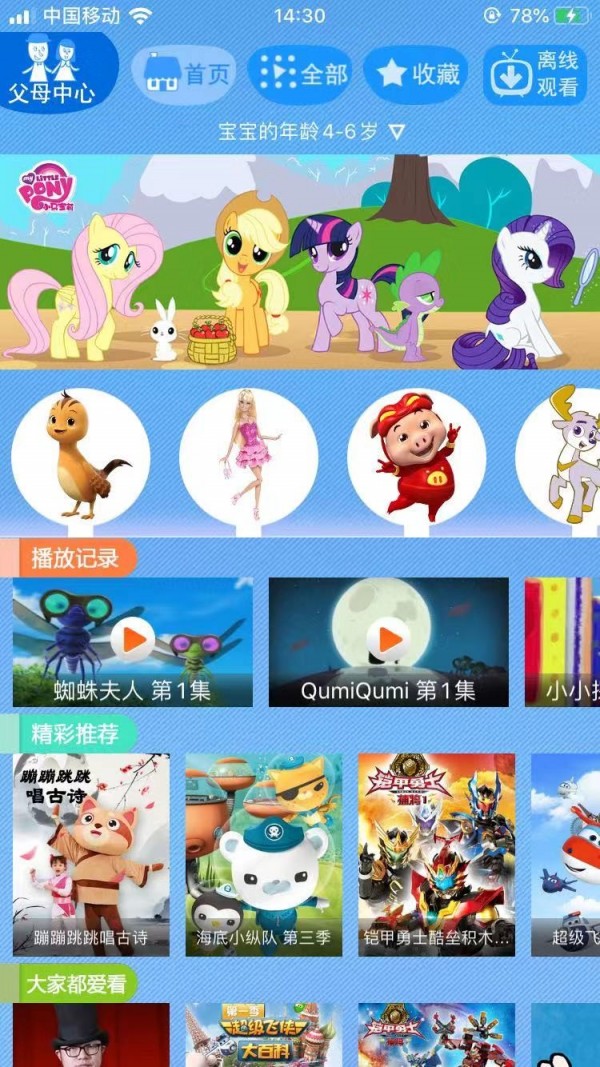Select the white deer character circle
The height and width of the screenshot is (1067, 600).
[x=563, y=457]
